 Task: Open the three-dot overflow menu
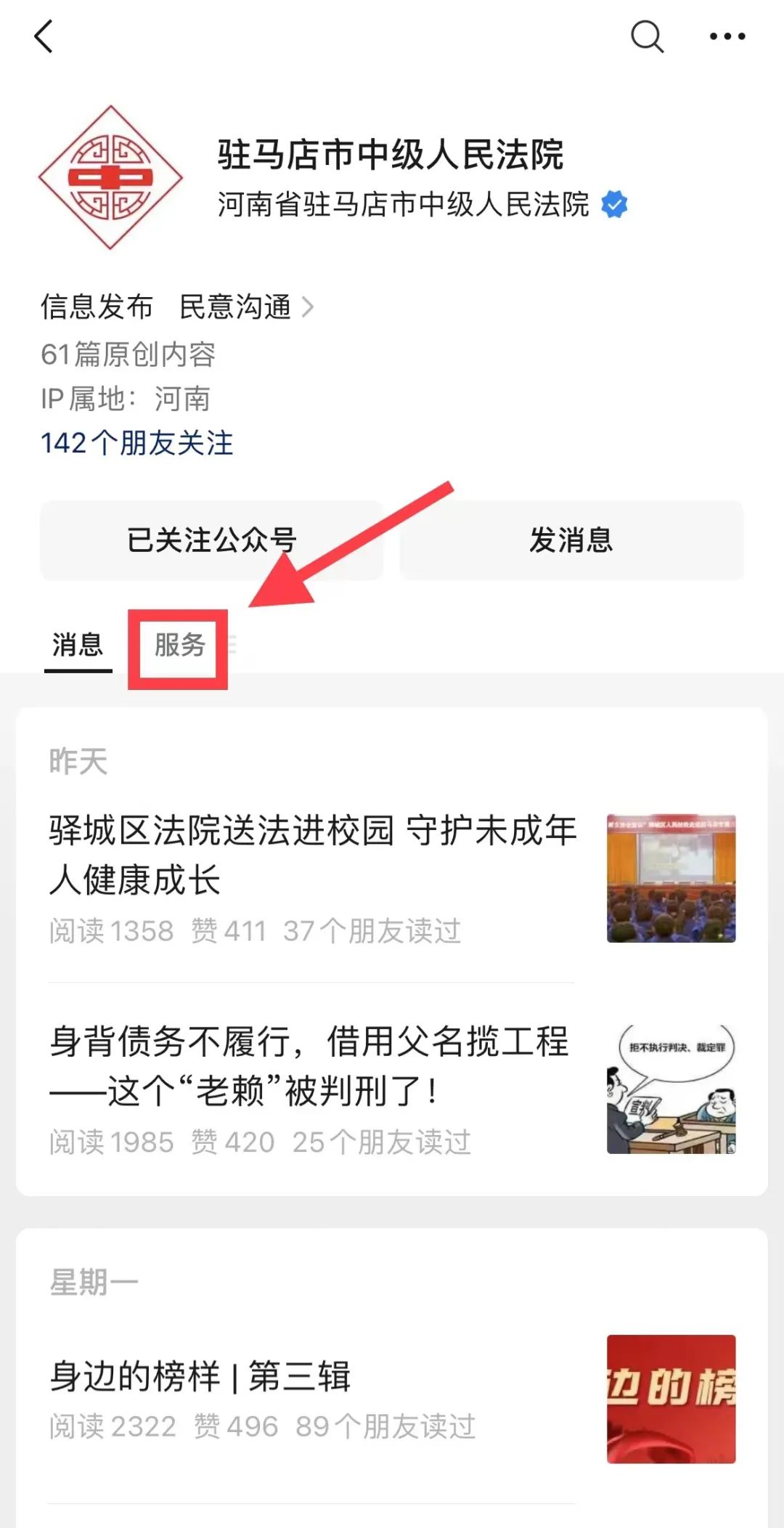727,36
